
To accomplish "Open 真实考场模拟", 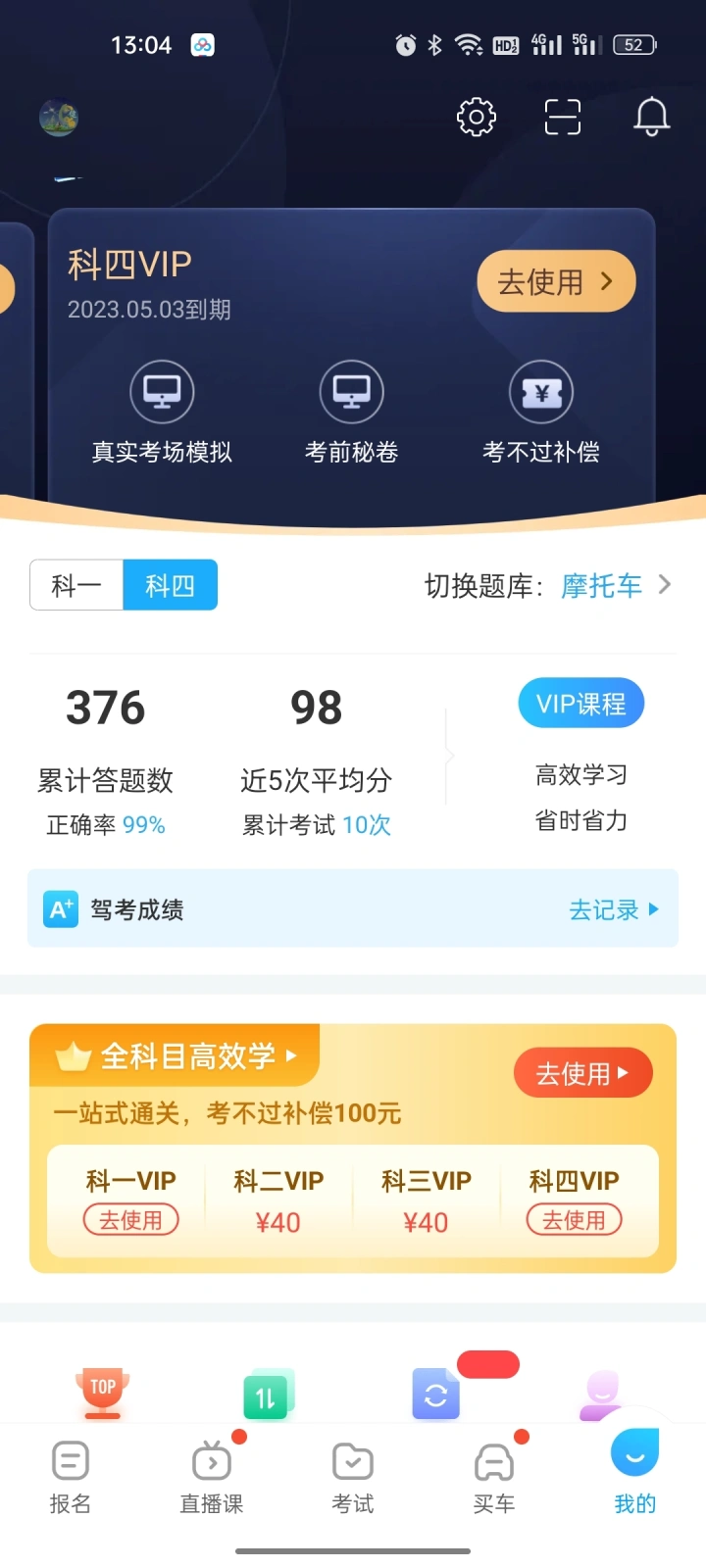I will click(162, 412).
